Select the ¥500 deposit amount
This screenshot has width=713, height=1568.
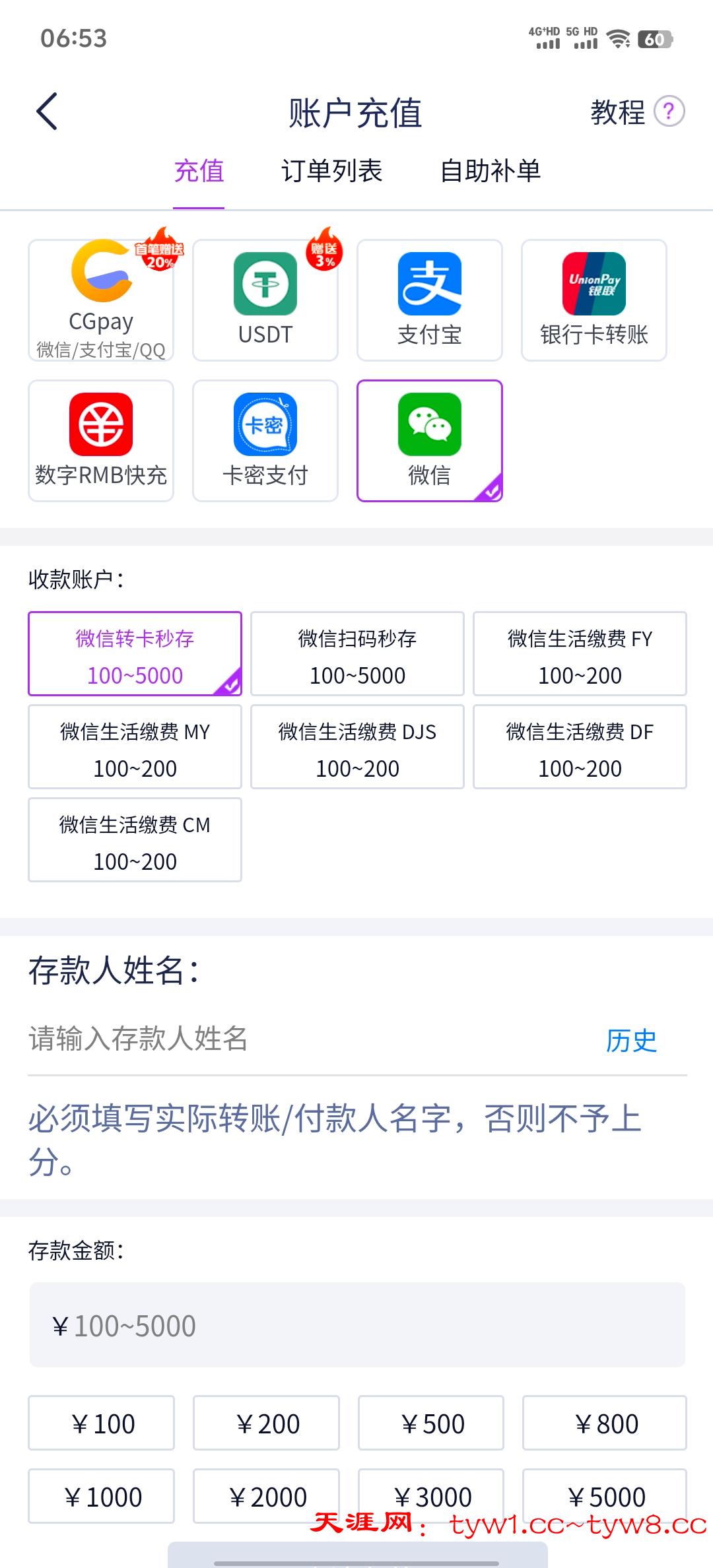point(431,1423)
